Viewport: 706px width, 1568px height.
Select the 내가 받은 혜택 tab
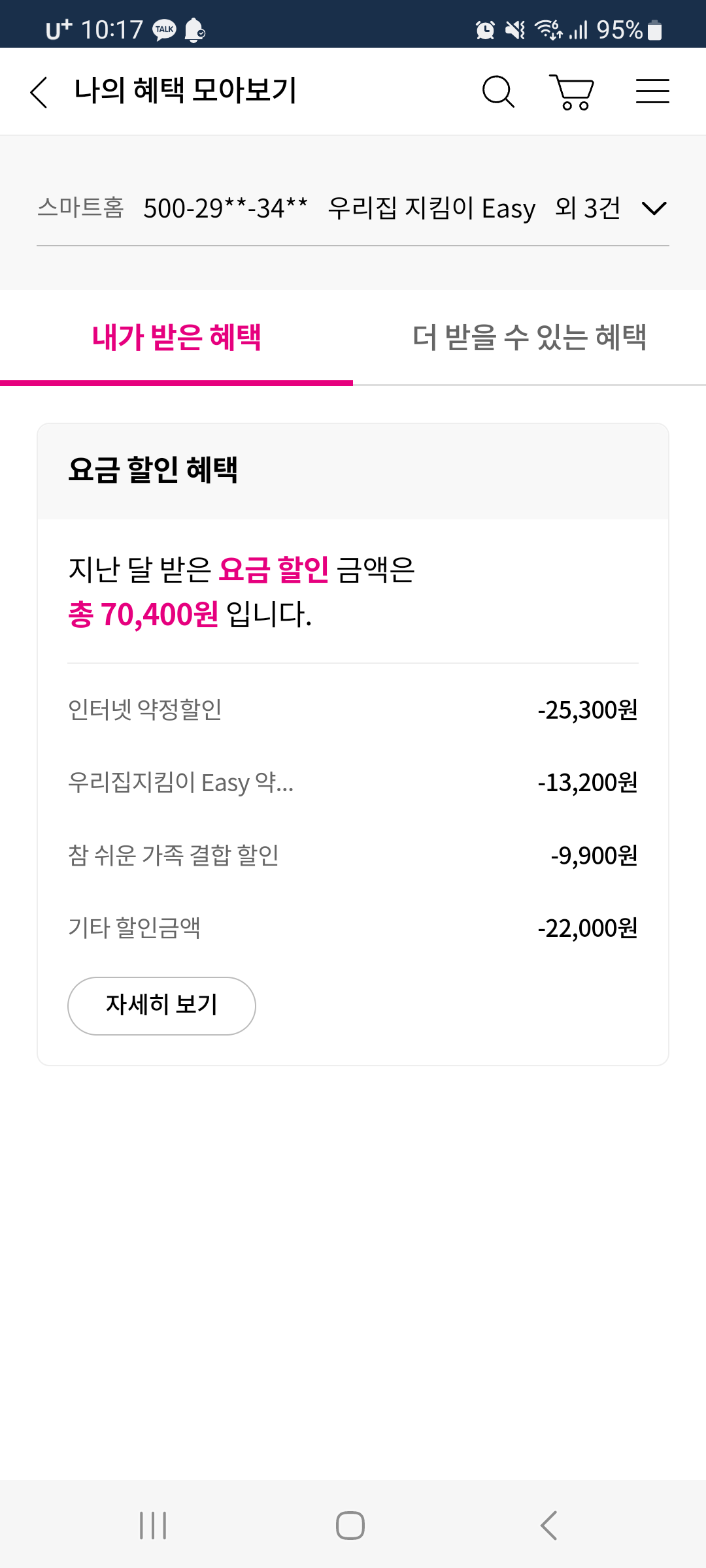point(176,338)
